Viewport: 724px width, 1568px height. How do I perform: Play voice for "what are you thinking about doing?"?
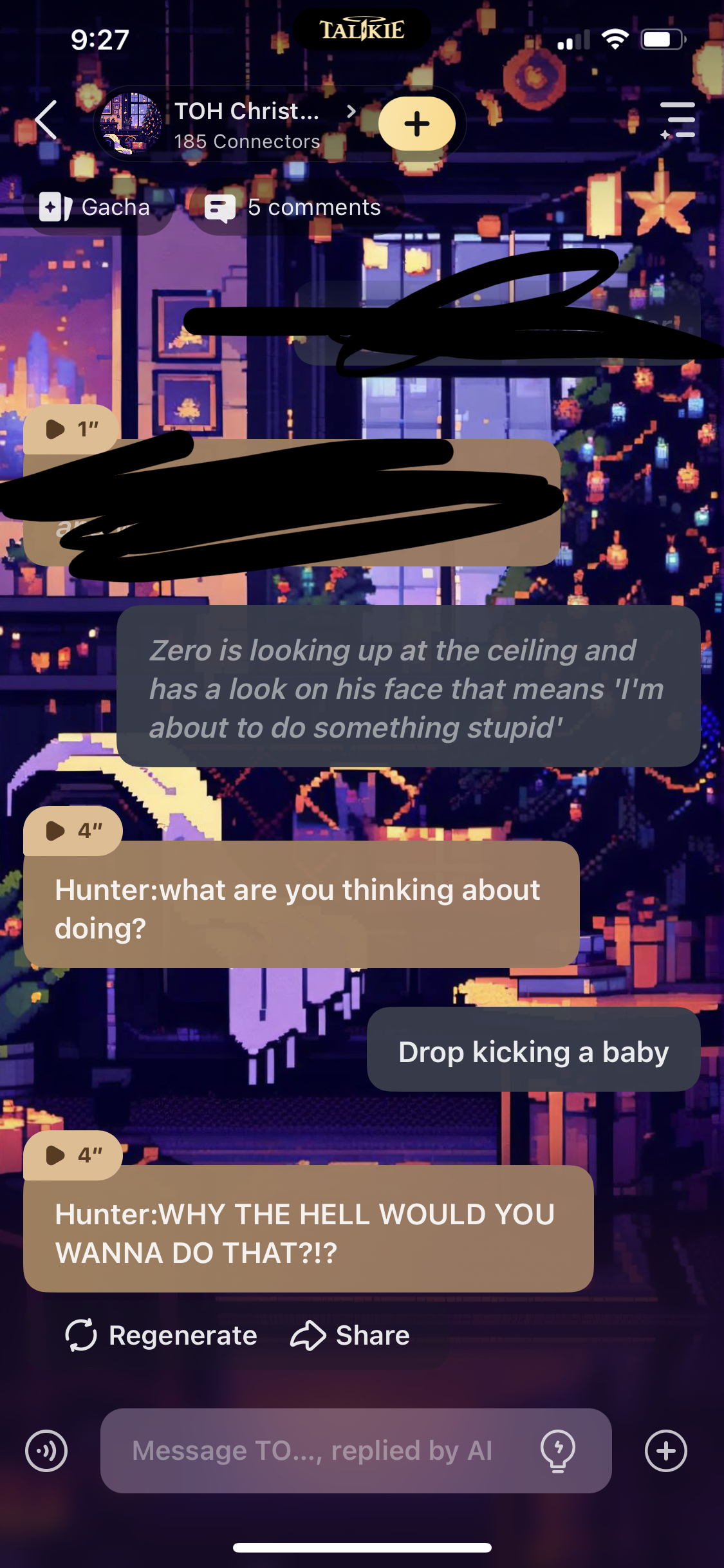pos(73,830)
